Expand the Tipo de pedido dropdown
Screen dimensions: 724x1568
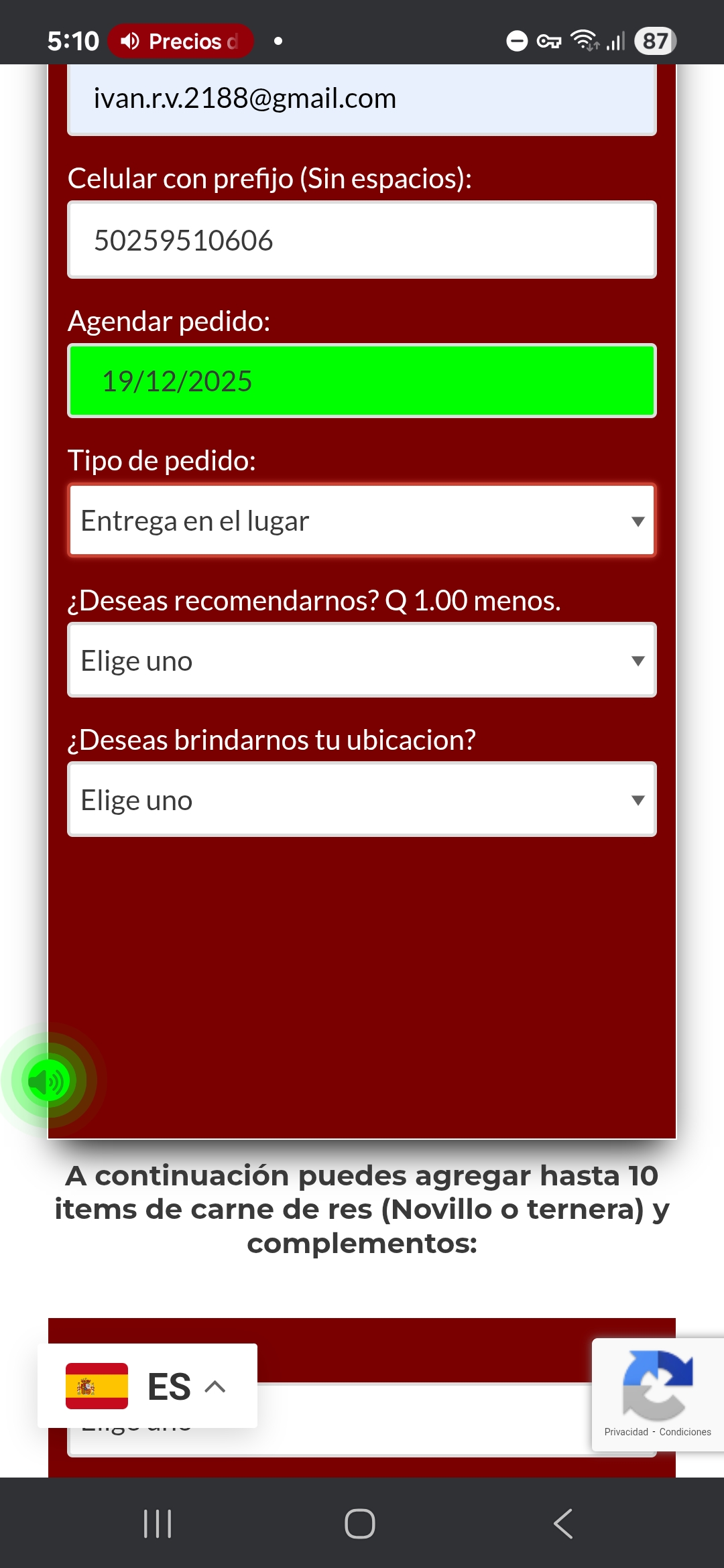(x=362, y=521)
